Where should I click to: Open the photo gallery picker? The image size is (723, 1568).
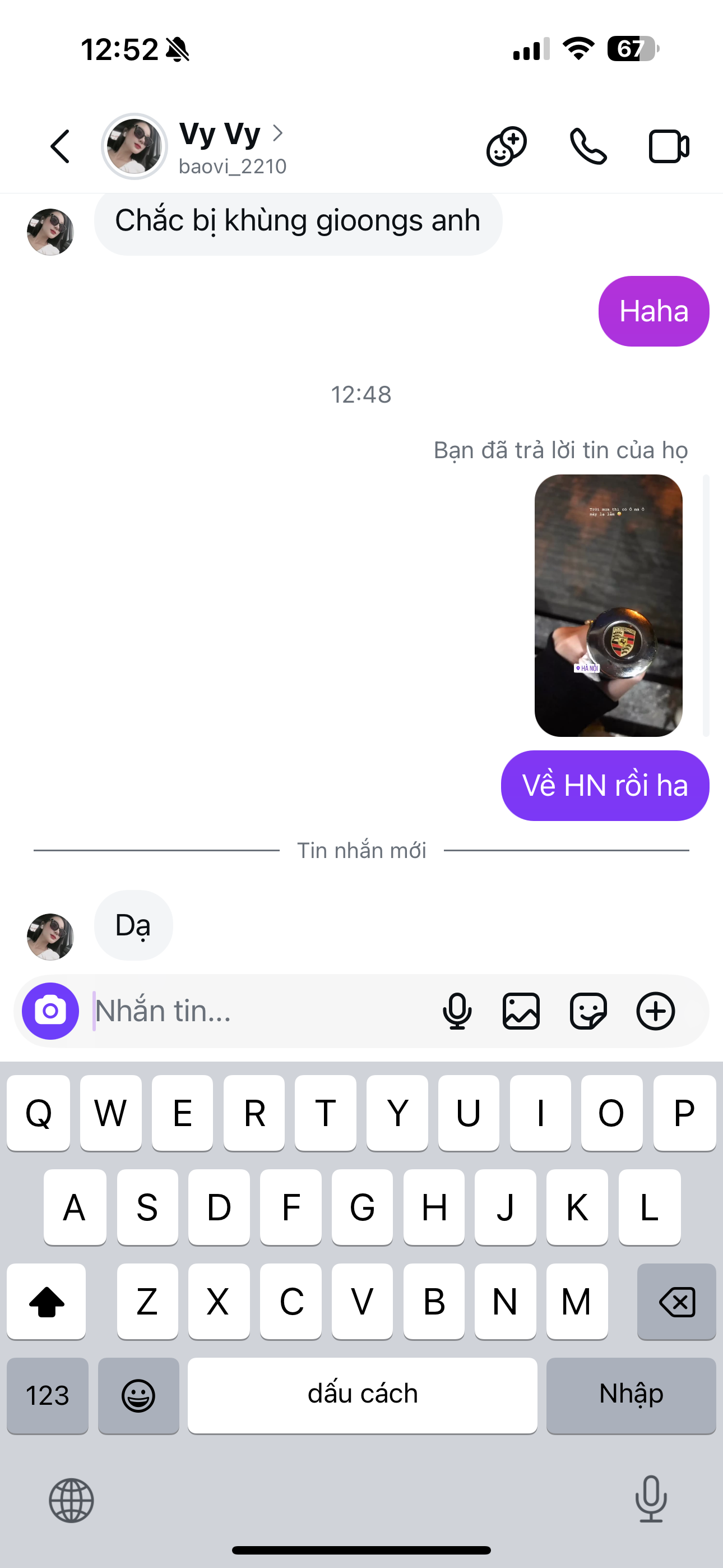pyautogui.click(x=522, y=1011)
